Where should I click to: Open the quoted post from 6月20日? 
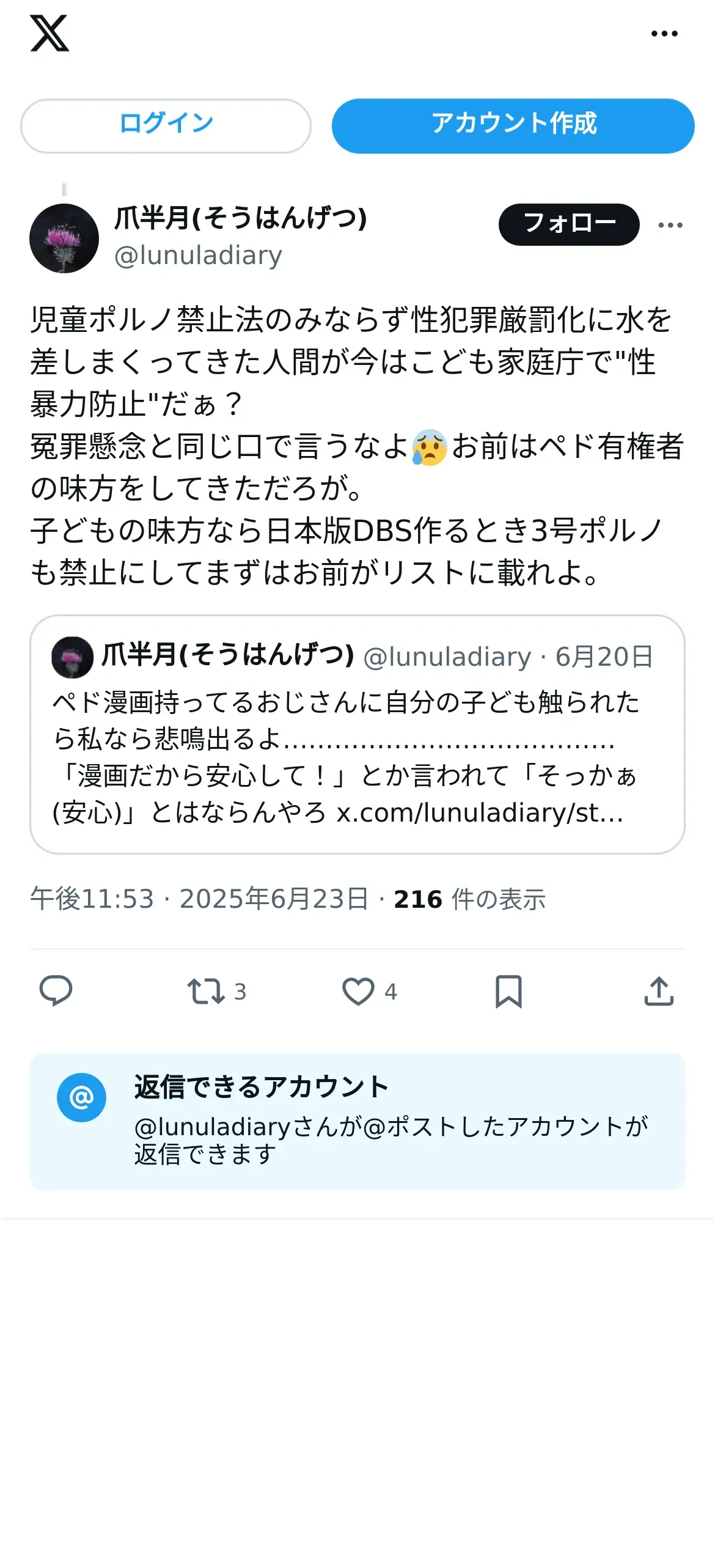coord(358,734)
